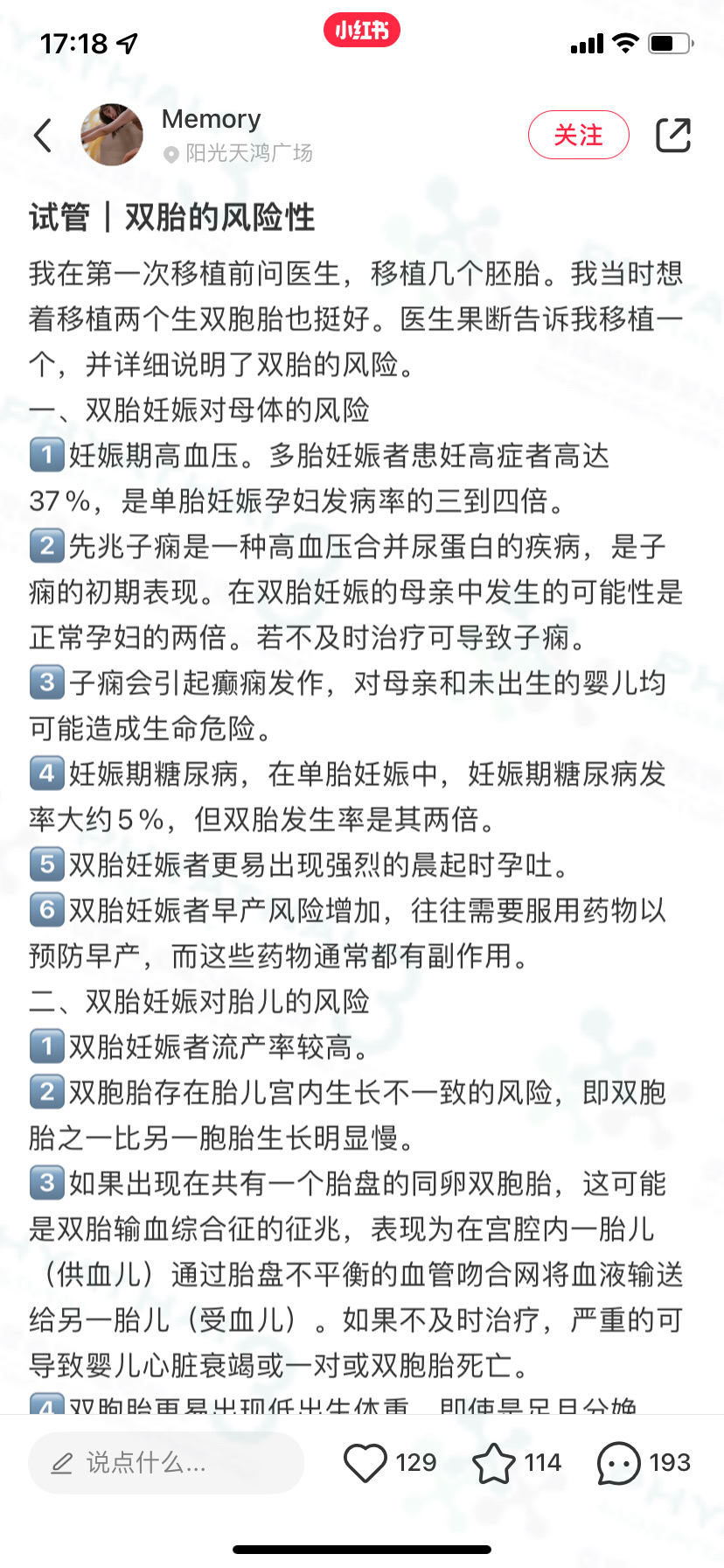The width and height of the screenshot is (724, 1568).
Task: Tap the 说点什么 comment box
Action: pos(166,1462)
